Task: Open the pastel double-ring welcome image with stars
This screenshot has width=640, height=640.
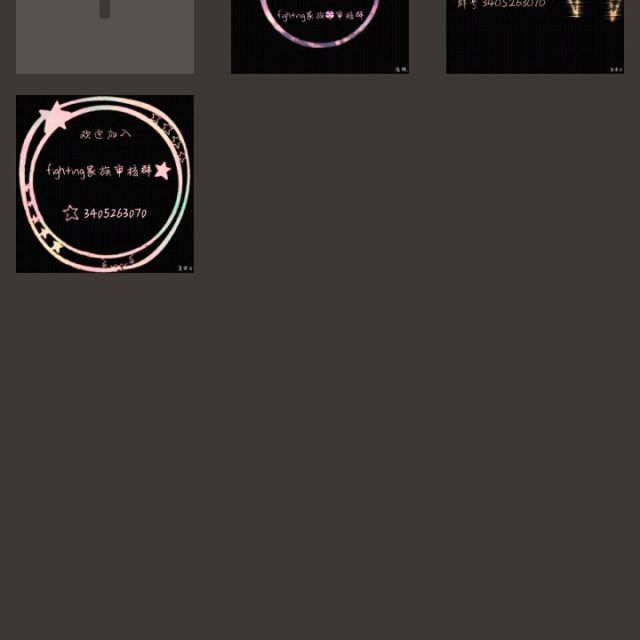Action: (x=105, y=184)
